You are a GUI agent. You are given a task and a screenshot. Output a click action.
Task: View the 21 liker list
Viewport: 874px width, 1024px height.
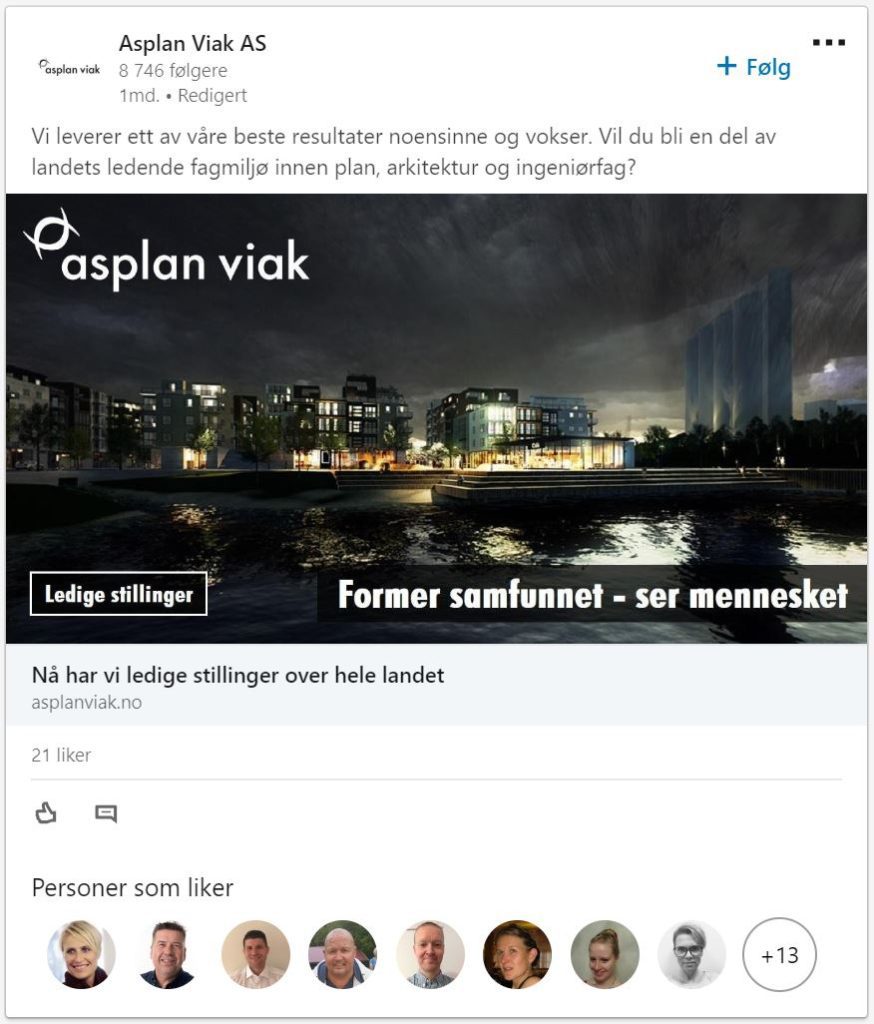click(61, 755)
